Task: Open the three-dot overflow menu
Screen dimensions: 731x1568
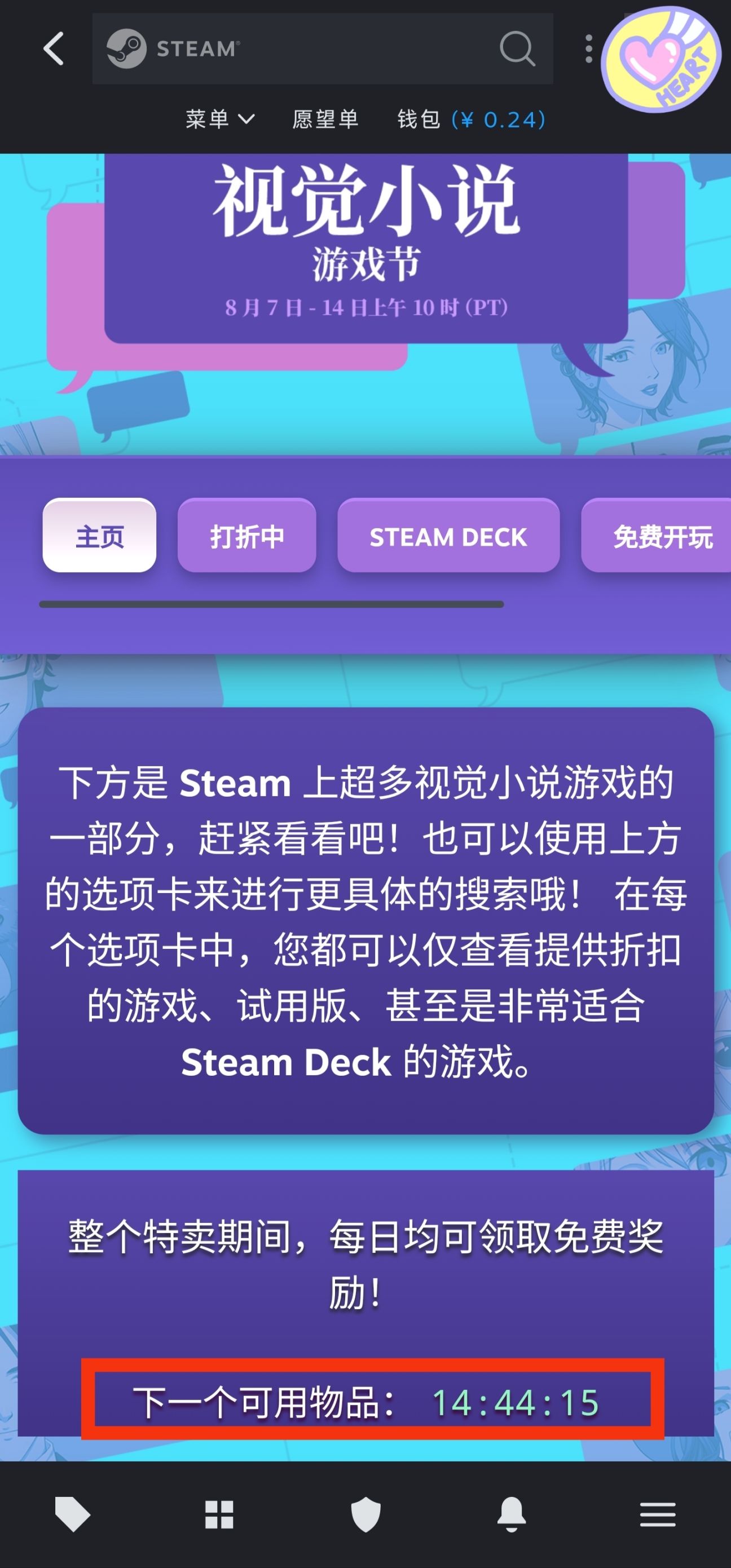Action: (588, 48)
